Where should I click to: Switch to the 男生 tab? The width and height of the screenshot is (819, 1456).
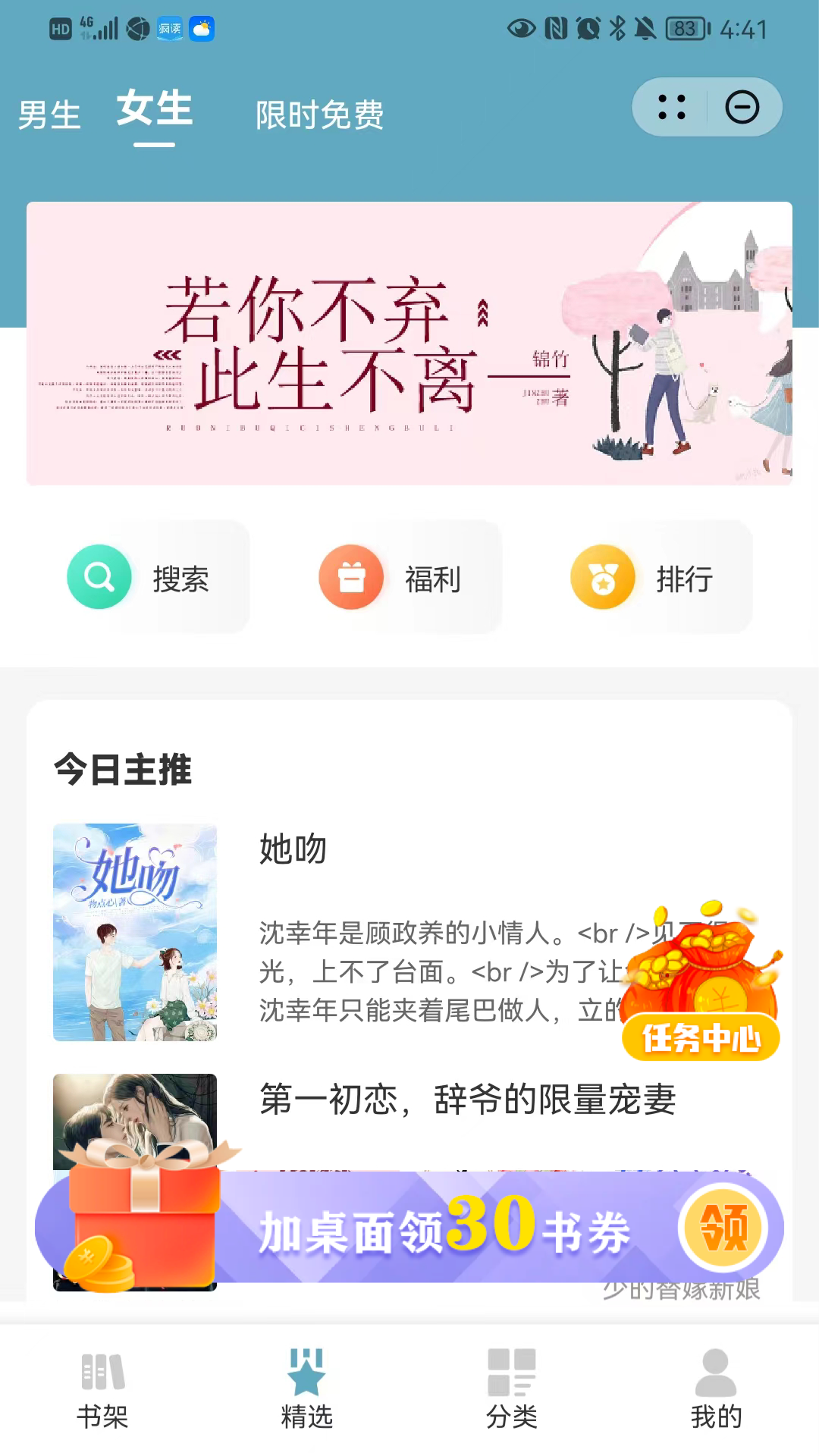tap(49, 114)
